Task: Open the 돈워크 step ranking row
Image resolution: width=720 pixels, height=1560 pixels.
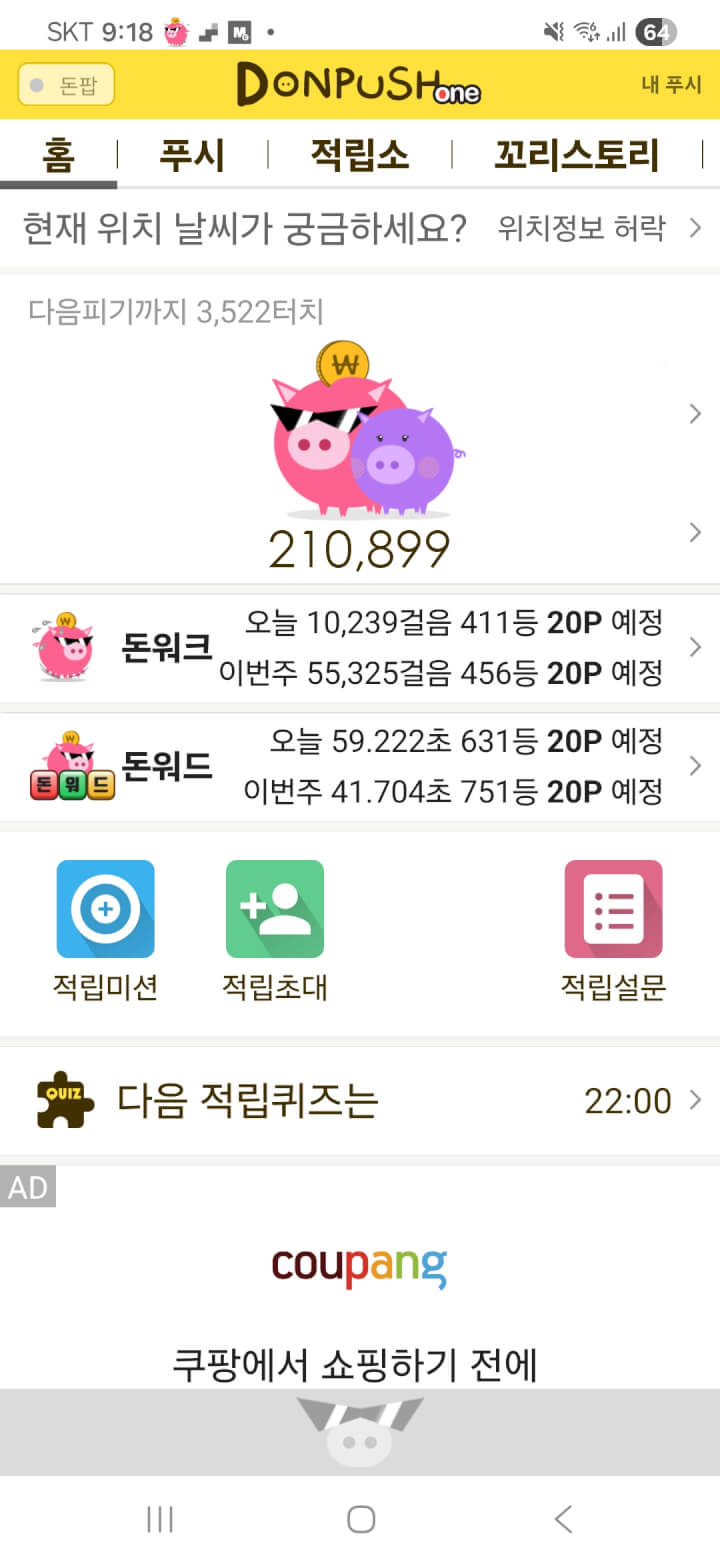Action: pyautogui.click(x=360, y=648)
